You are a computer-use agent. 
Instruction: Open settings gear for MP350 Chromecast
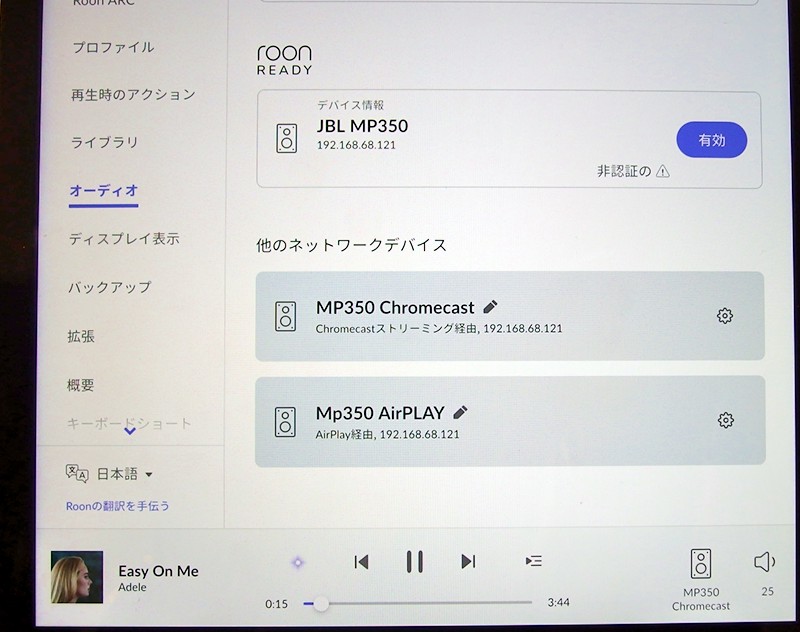pyautogui.click(x=725, y=316)
